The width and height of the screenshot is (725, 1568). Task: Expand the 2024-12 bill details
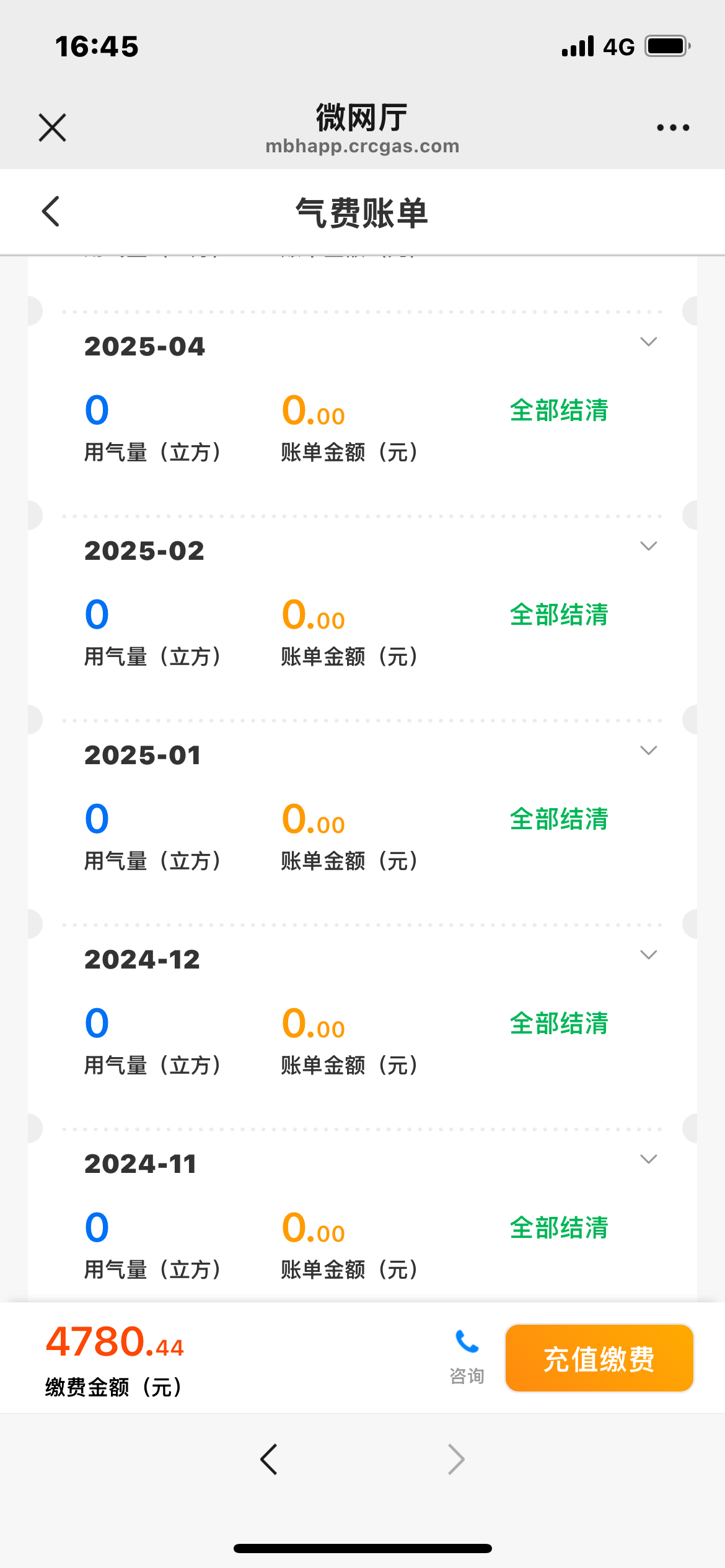click(x=648, y=955)
